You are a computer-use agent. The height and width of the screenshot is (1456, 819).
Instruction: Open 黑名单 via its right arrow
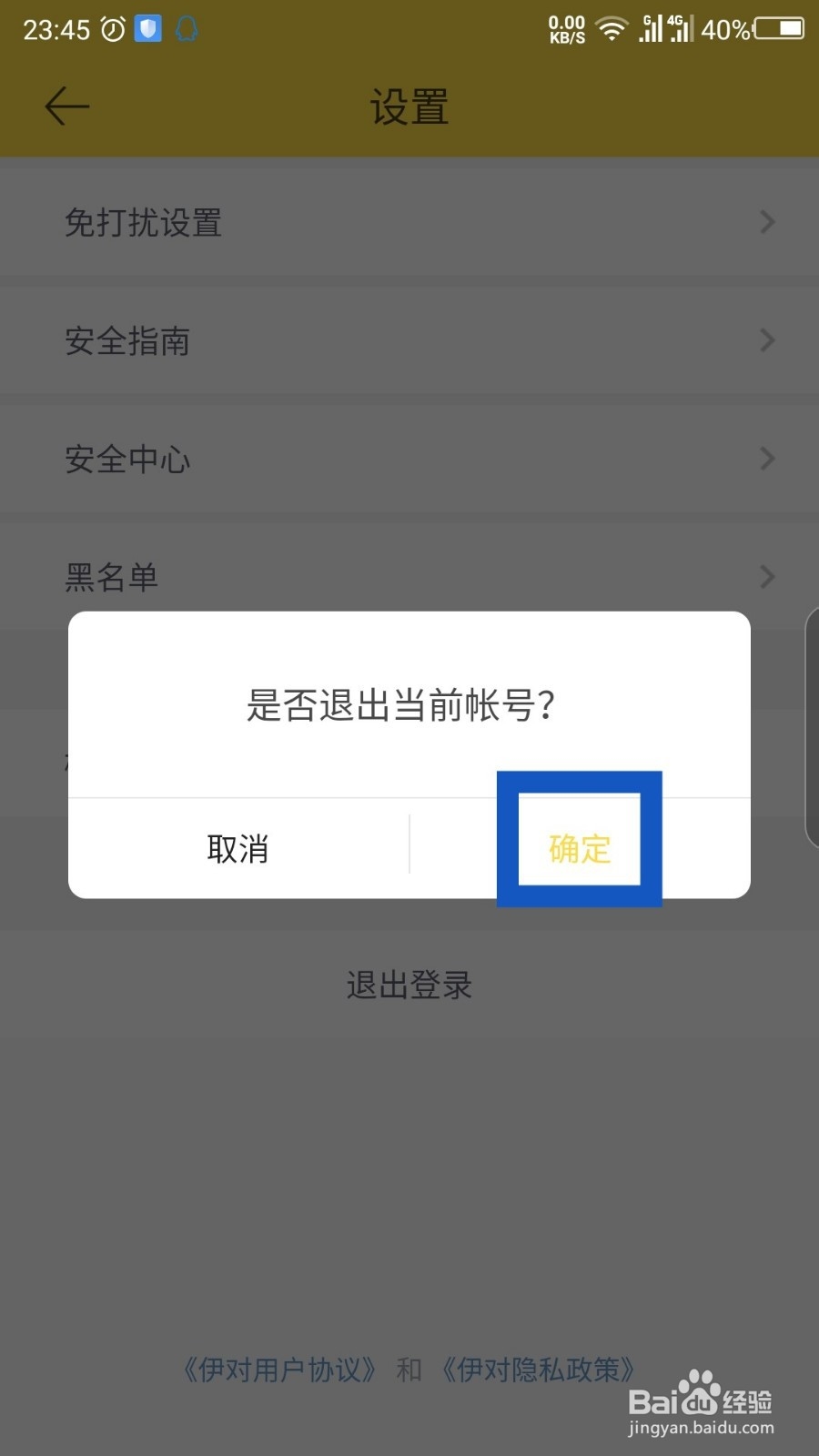(765, 577)
